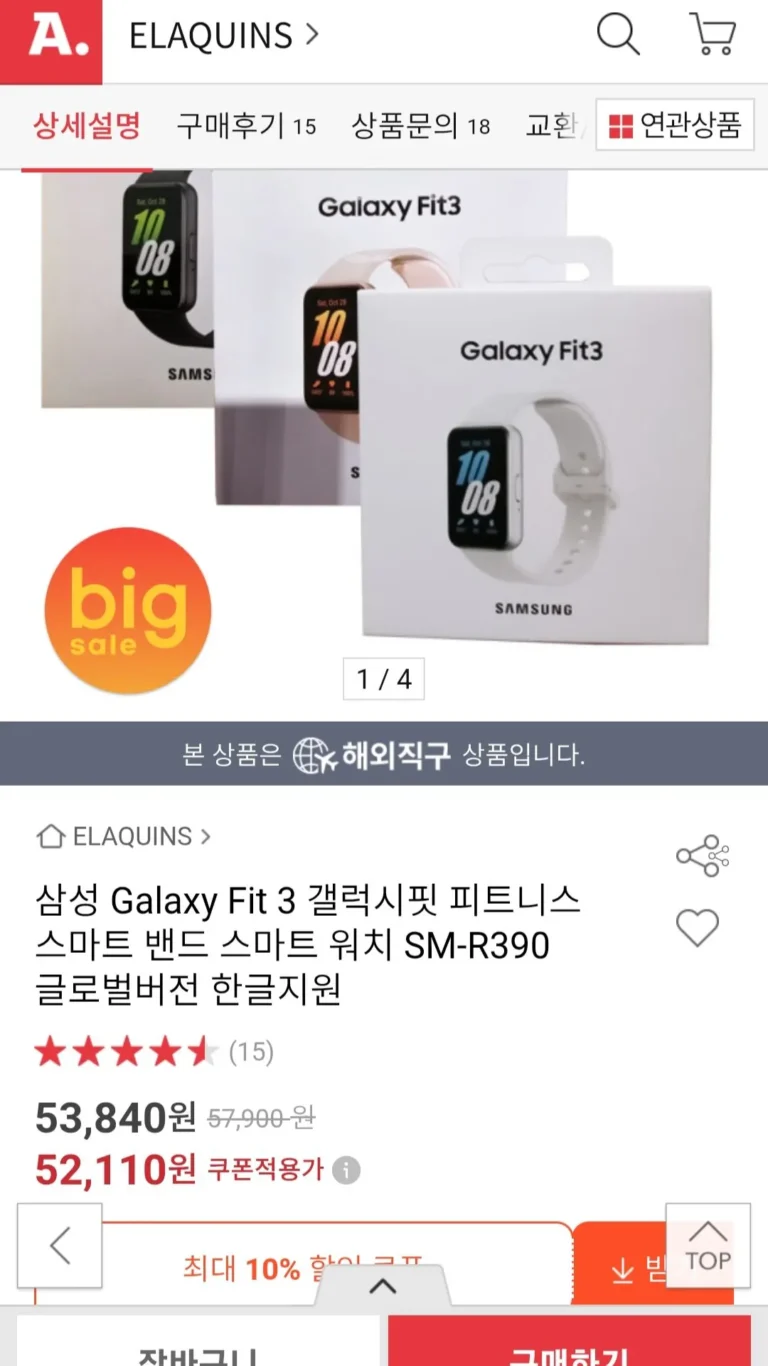This screenshot has height=1366, width=768.
Task: Switch to the 상세설명 tab
Action: [x=87, y=126]
